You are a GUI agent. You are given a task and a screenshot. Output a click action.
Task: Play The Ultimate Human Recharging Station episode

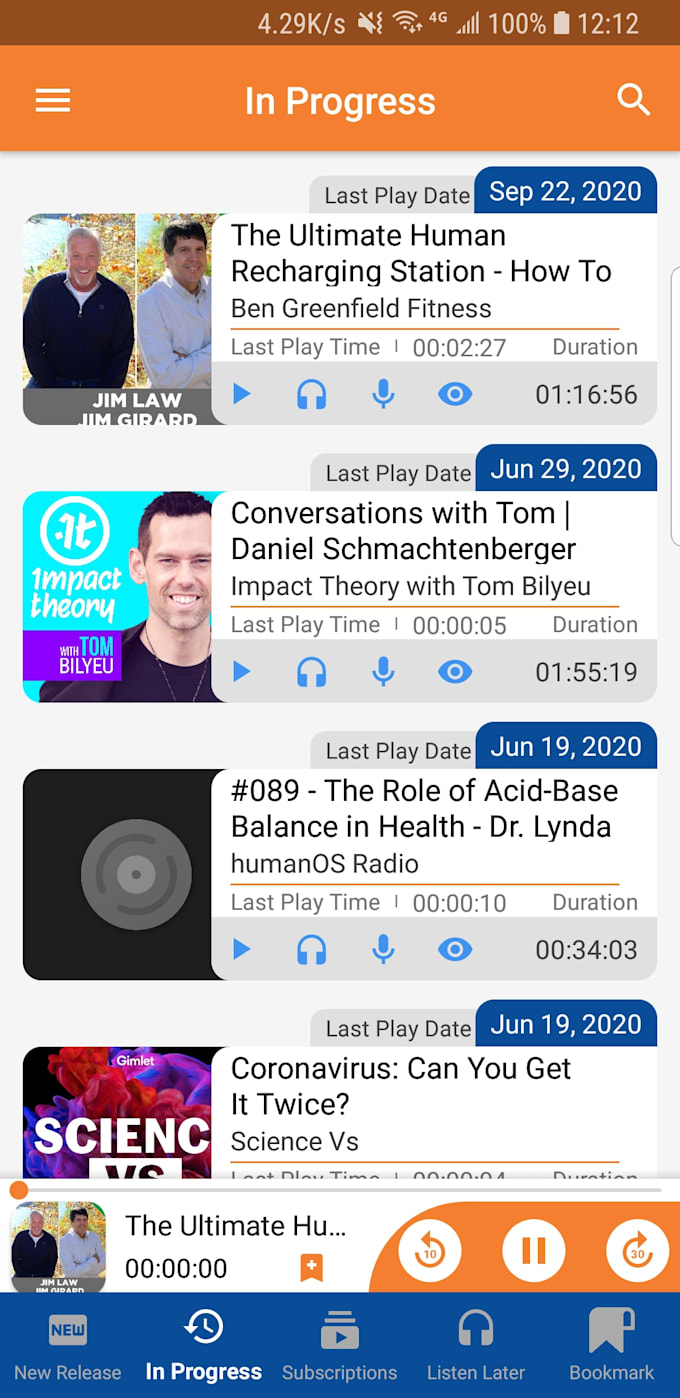pyautogui.click(x=241, y=394)
